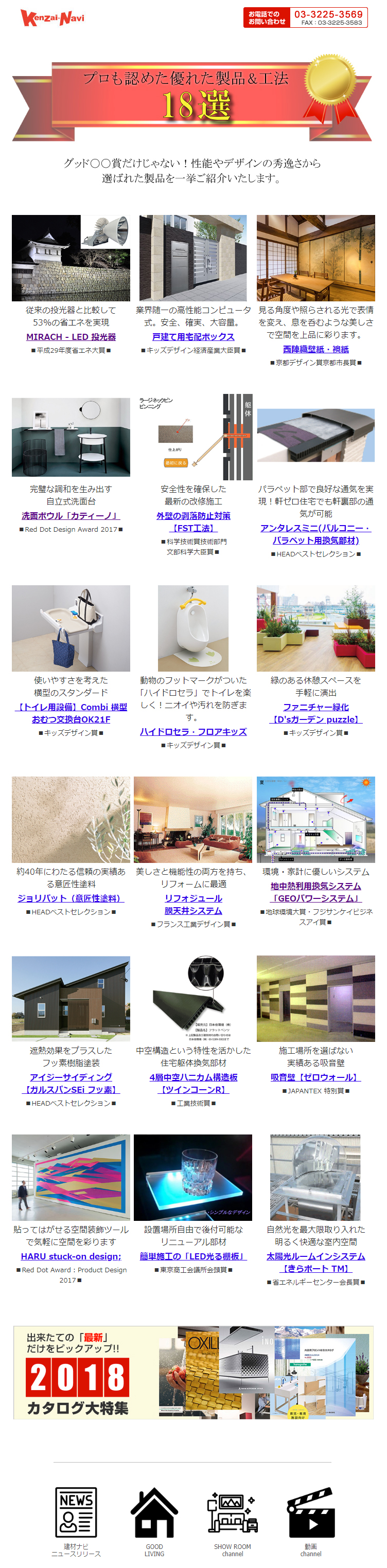This screenshot has height=1568, width=387.
Task: Open the リフォジュール膜天井システム link
Action: tap(192, 904)
